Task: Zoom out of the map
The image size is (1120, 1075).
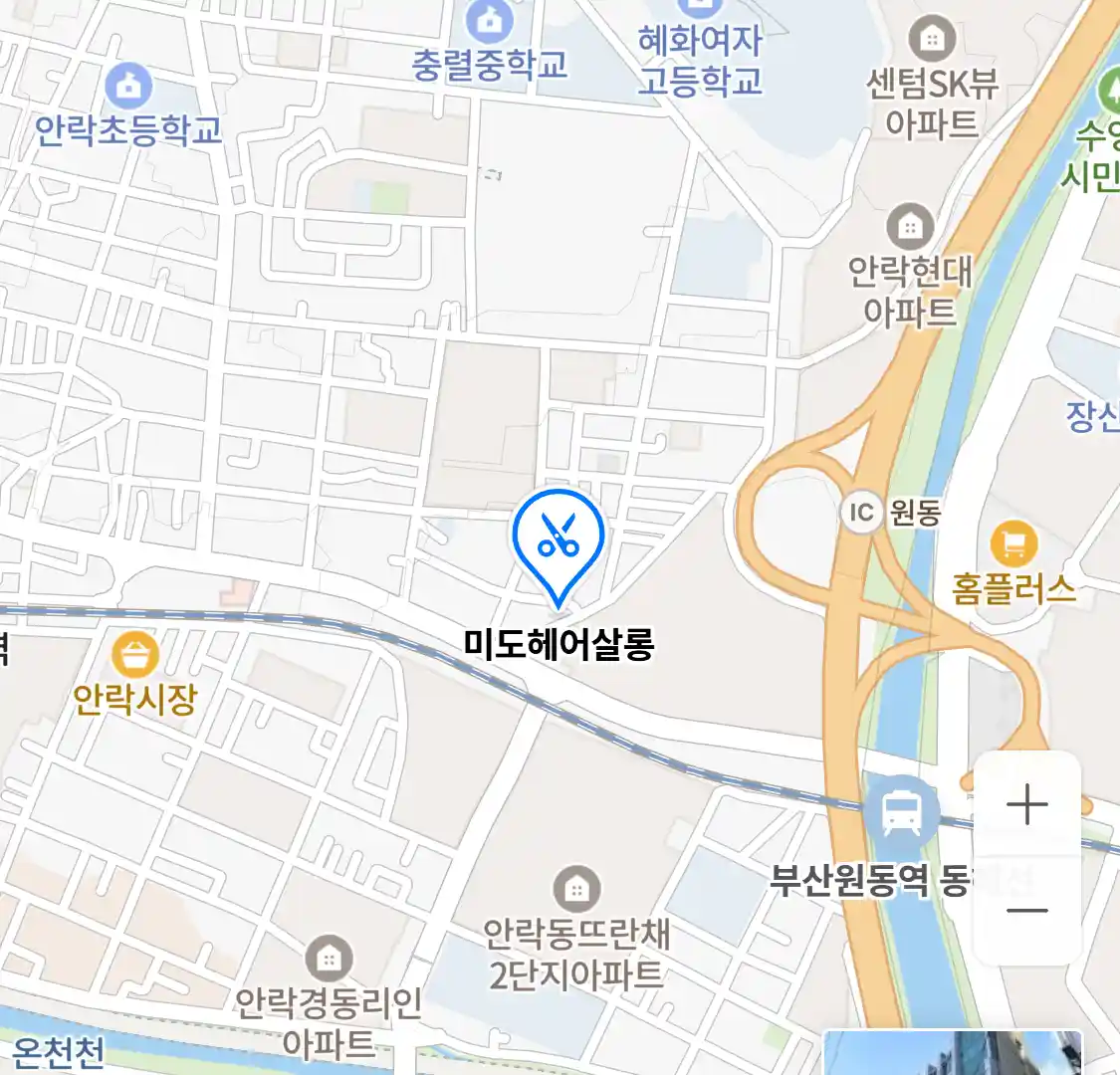Action: point(1026,911)
